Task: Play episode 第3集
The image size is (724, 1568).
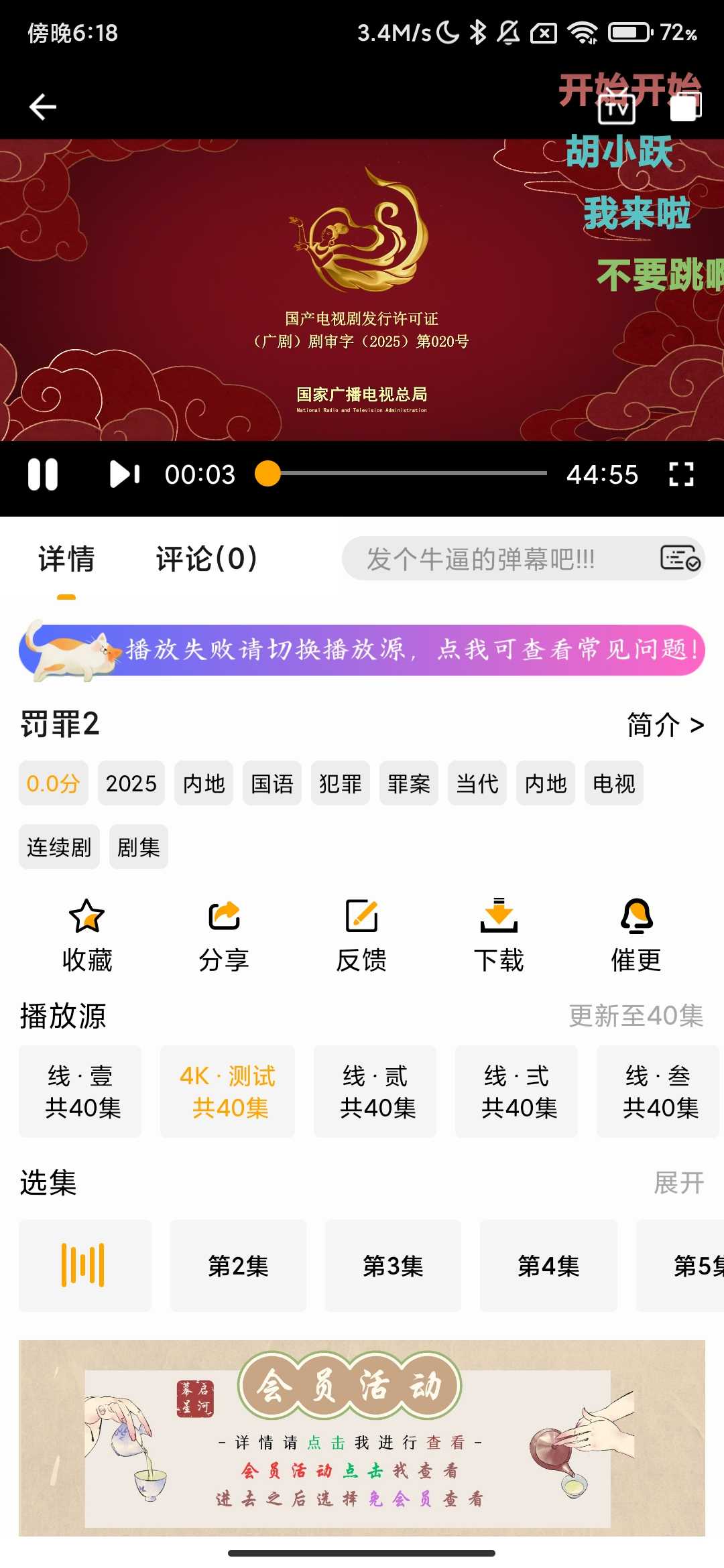Action: (393, 1266)
